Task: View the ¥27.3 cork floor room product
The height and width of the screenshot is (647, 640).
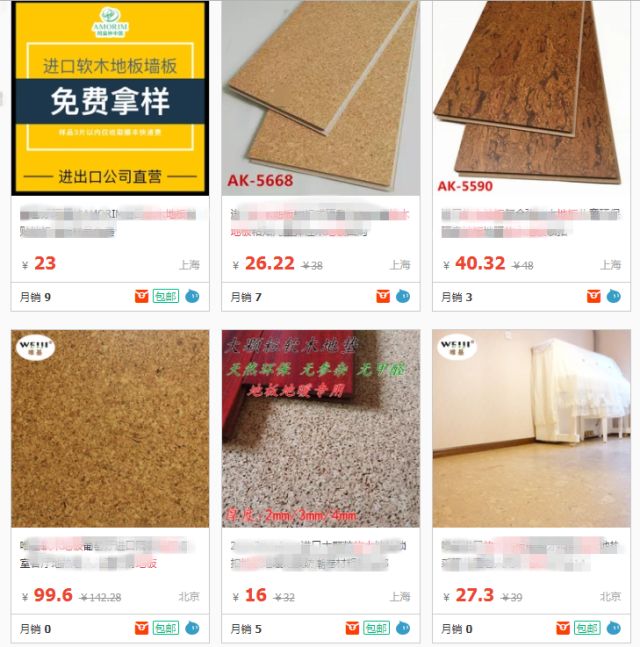Action: point(531,428)
